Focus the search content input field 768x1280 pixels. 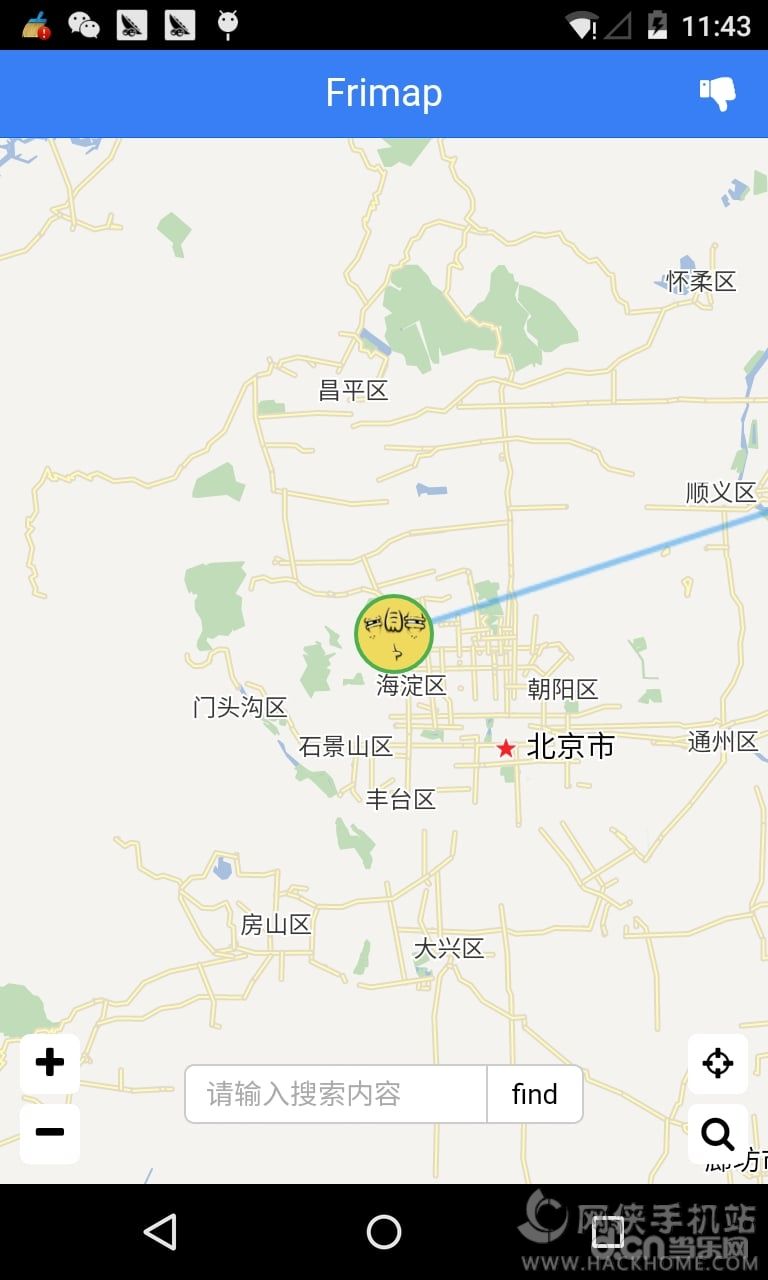[336, 1094]
